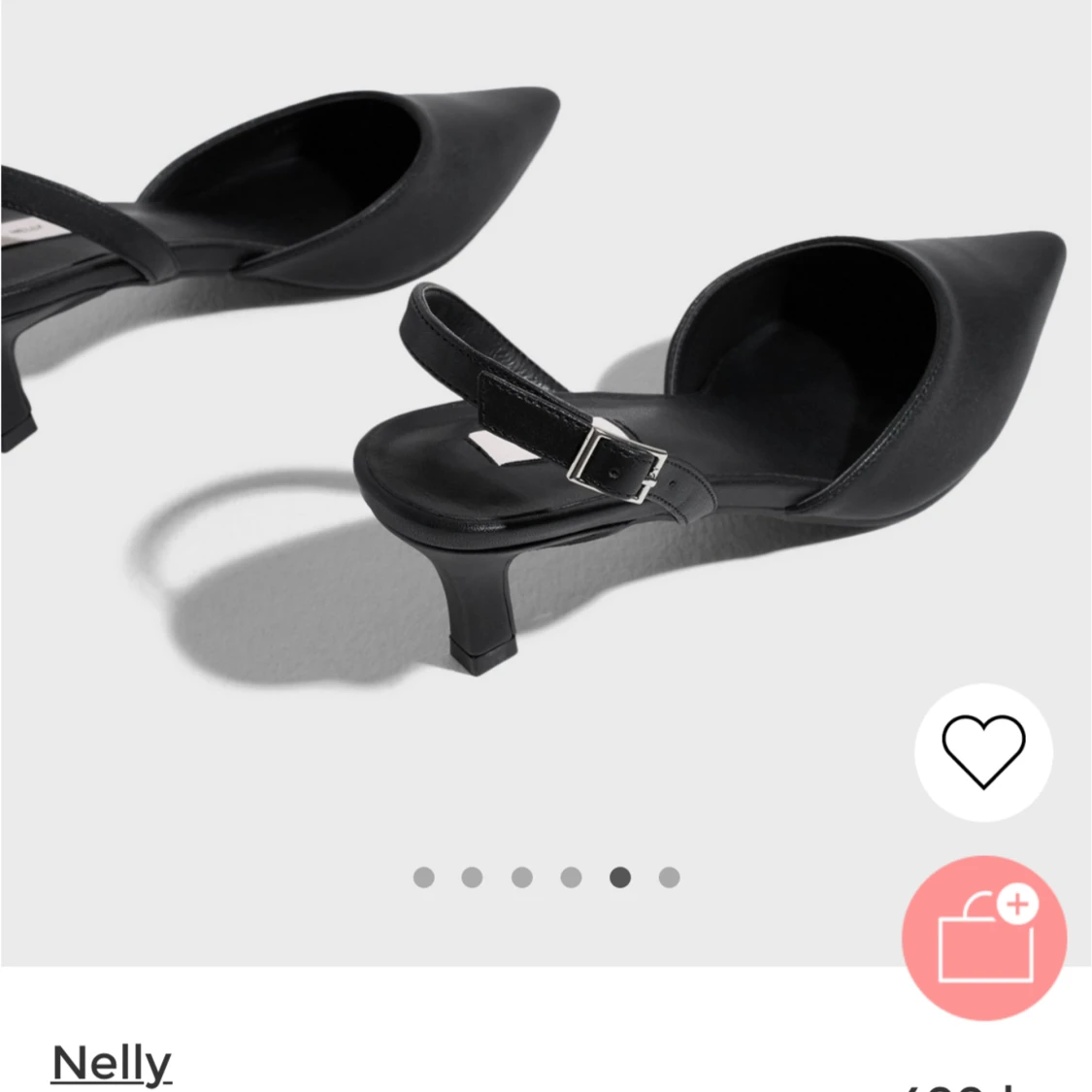Viewport: 1092px width, 1092px height.
Task: Jump to the first product photo
Action: [423, 877]
